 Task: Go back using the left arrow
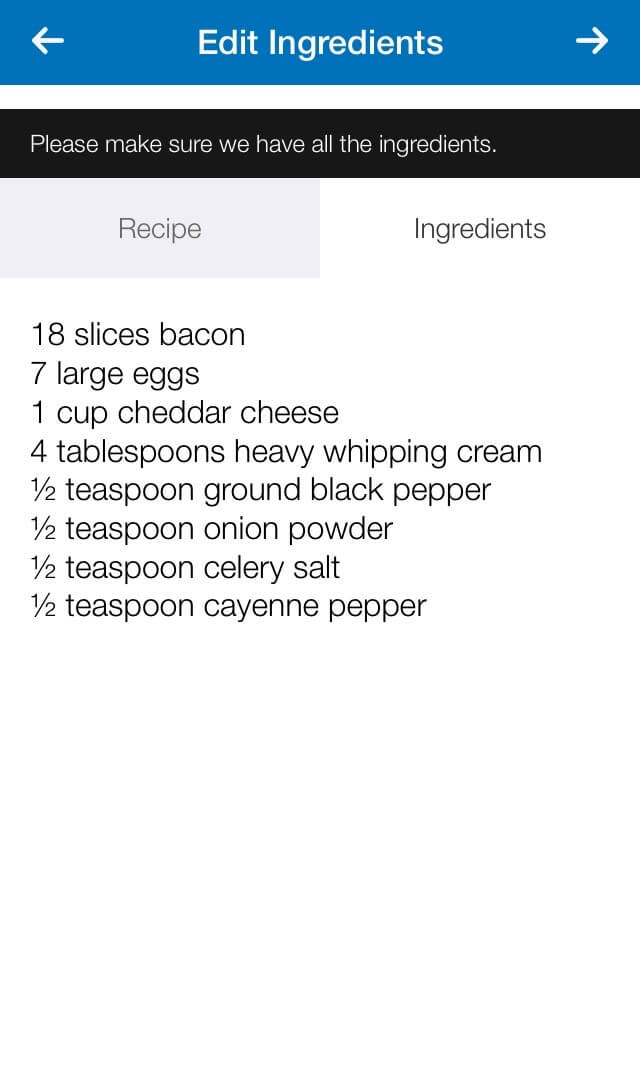[x=48, y=42]
